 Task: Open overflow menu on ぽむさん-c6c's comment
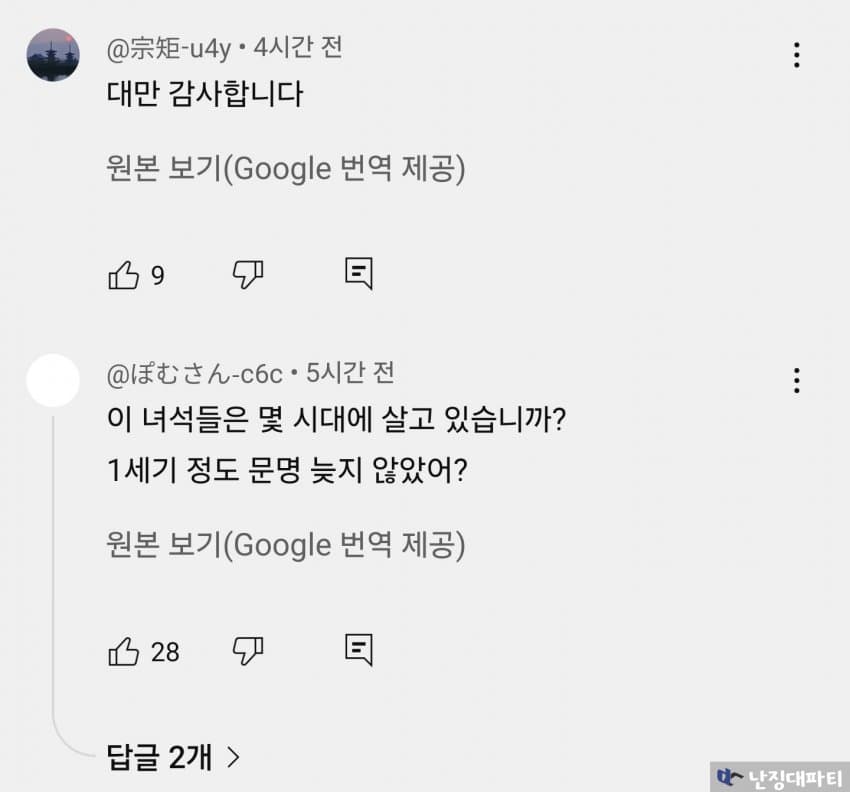tap(796, 380)
